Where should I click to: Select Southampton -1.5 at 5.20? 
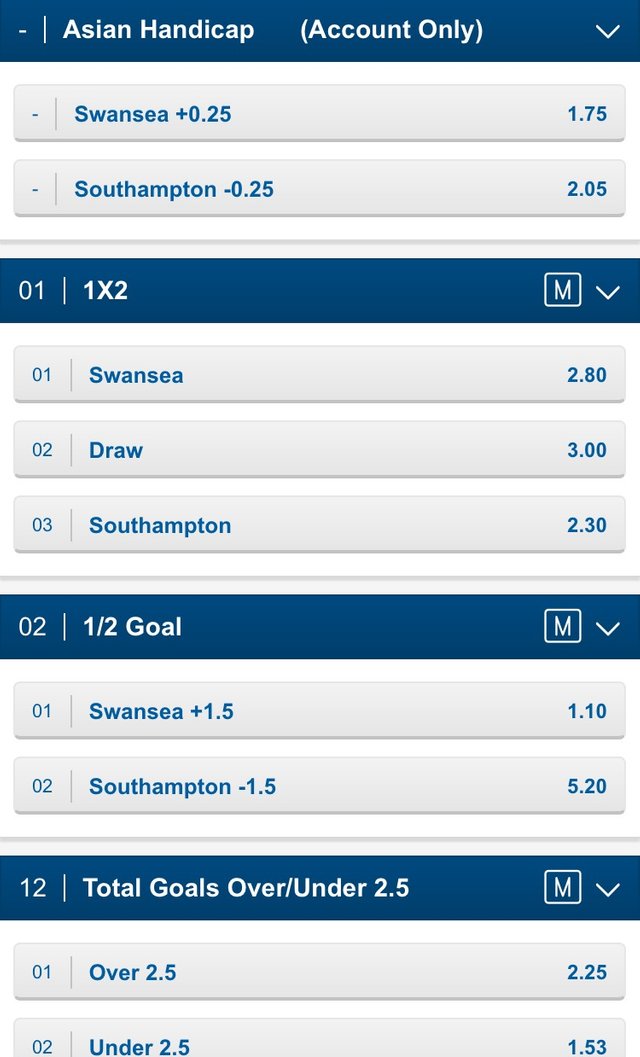click(x=319, y=786)
